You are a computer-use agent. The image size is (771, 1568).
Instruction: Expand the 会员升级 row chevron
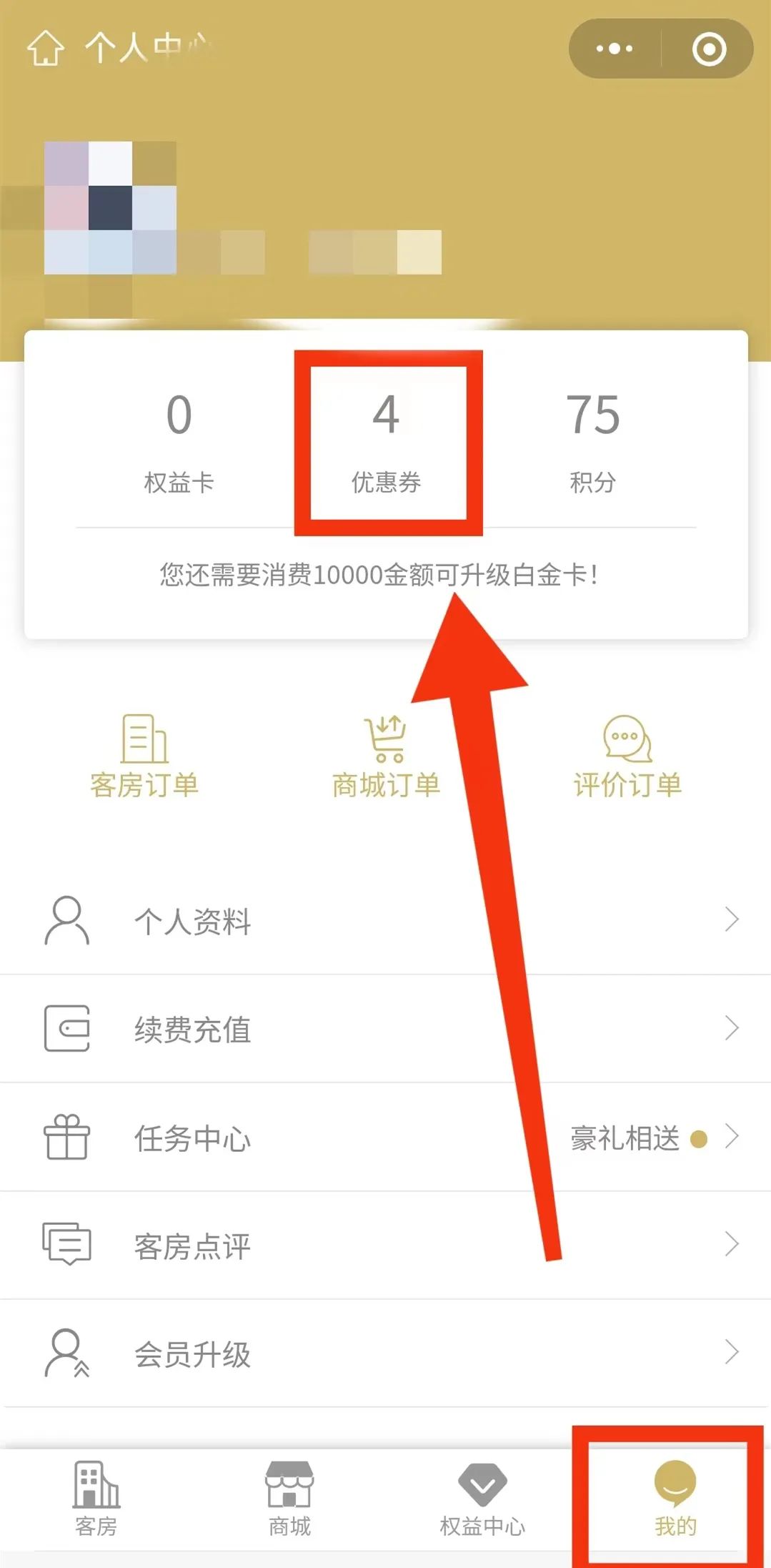(x=730, y=1351)
